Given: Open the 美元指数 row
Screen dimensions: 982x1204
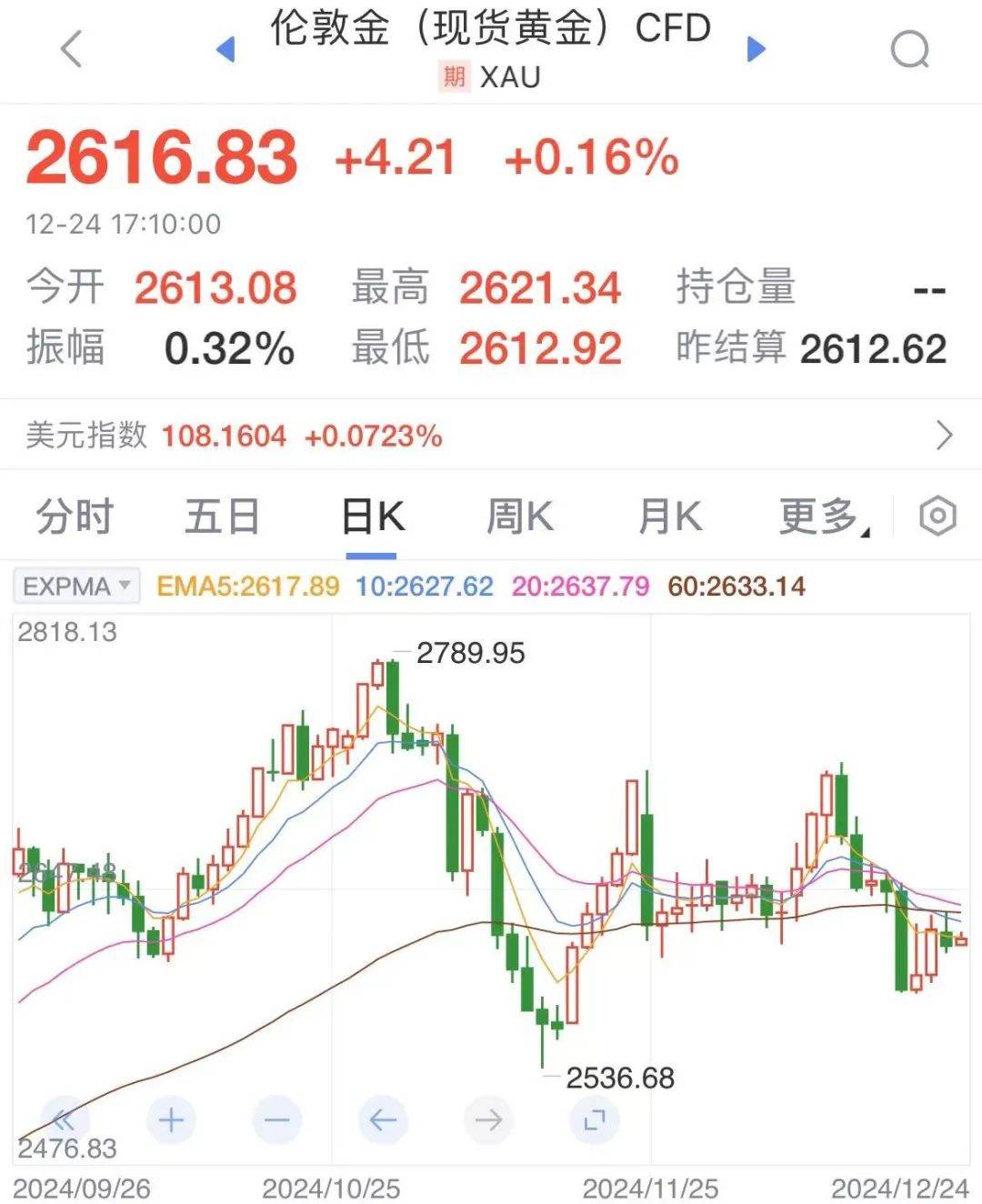Looking at the screenshot, I should click(491, 436).
